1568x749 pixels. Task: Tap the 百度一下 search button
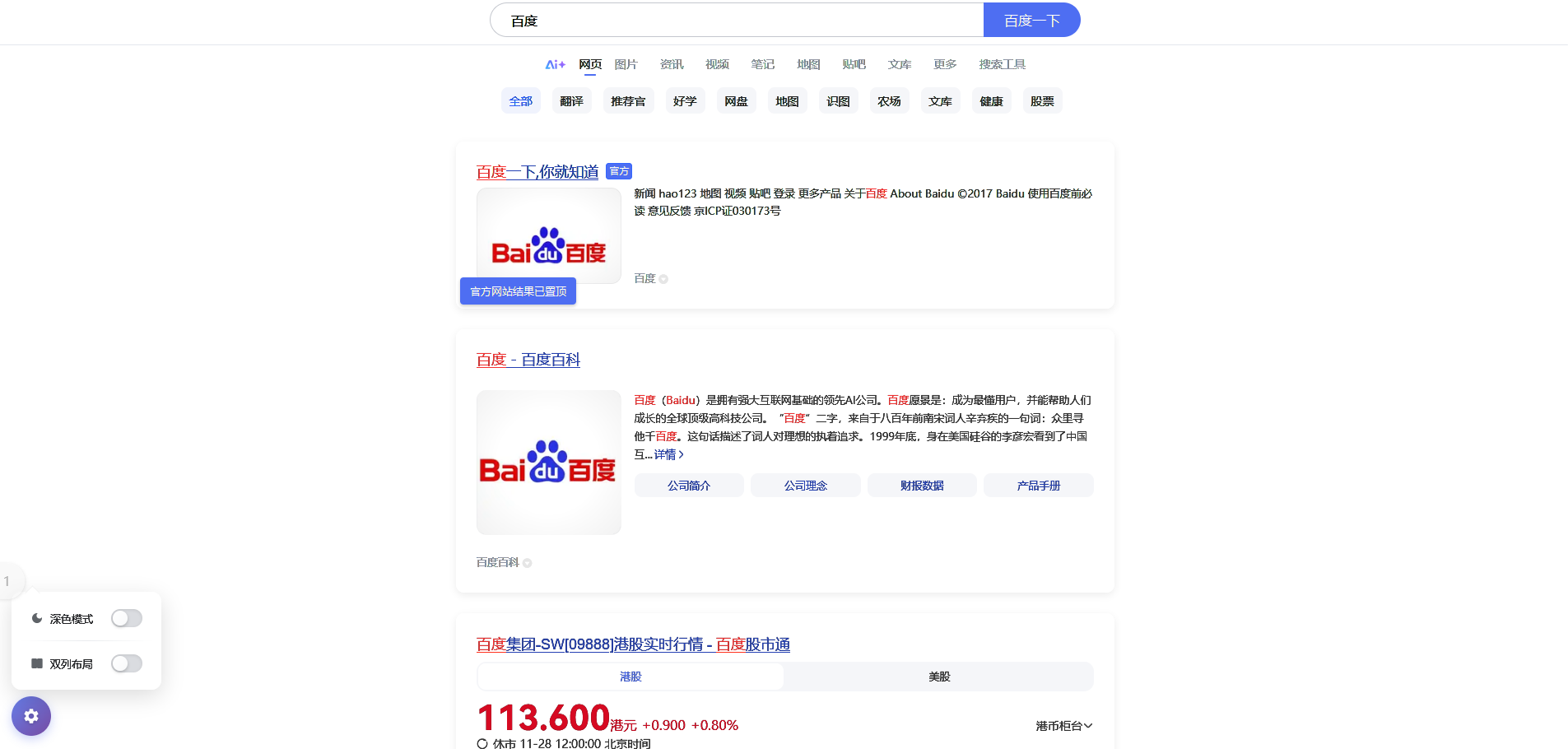tap(1031, 21)
